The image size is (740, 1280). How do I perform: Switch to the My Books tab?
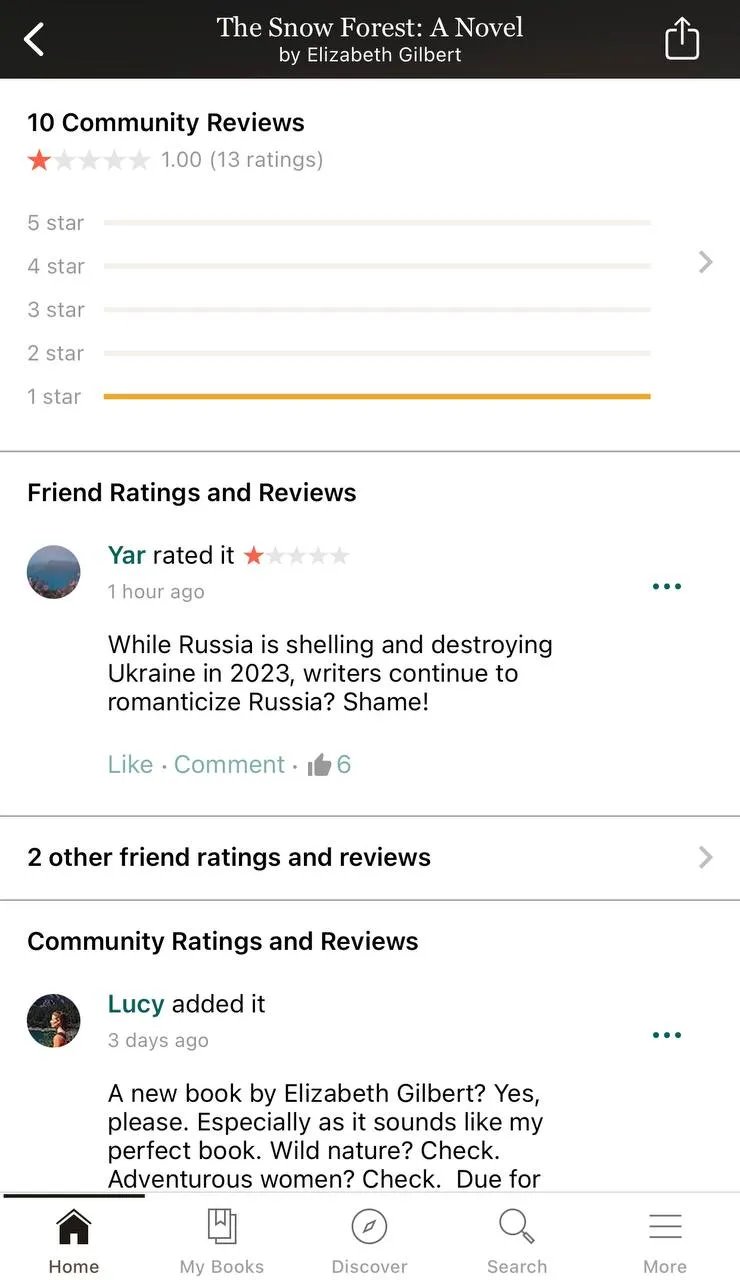221,1240
